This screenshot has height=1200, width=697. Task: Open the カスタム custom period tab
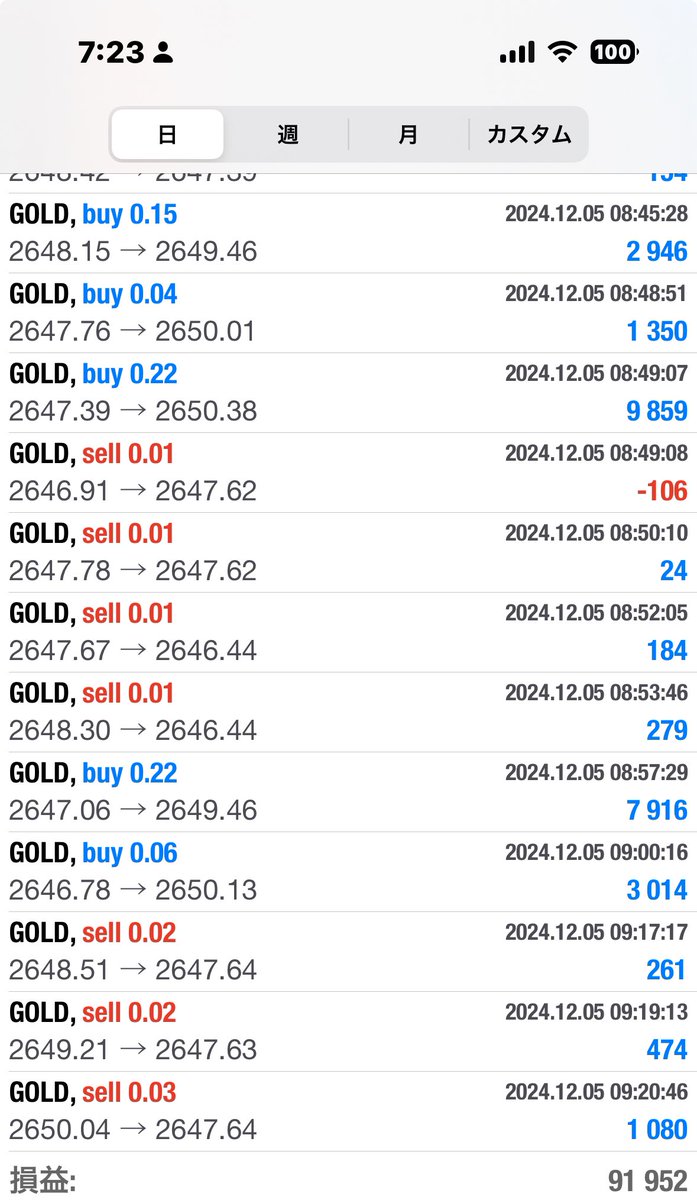coord(529,135)
